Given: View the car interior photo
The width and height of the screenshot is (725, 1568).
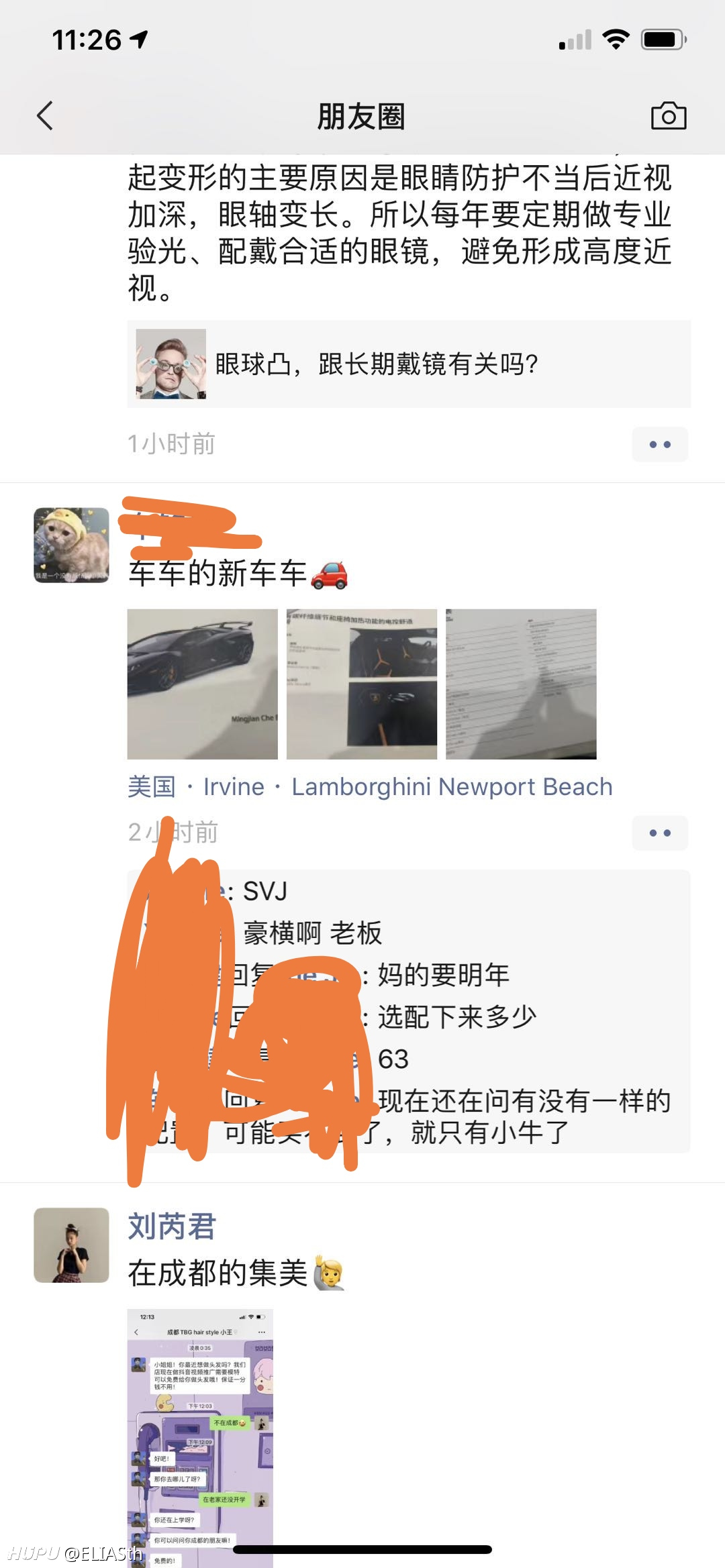Looking at the screenshot, I should [362, 684].
